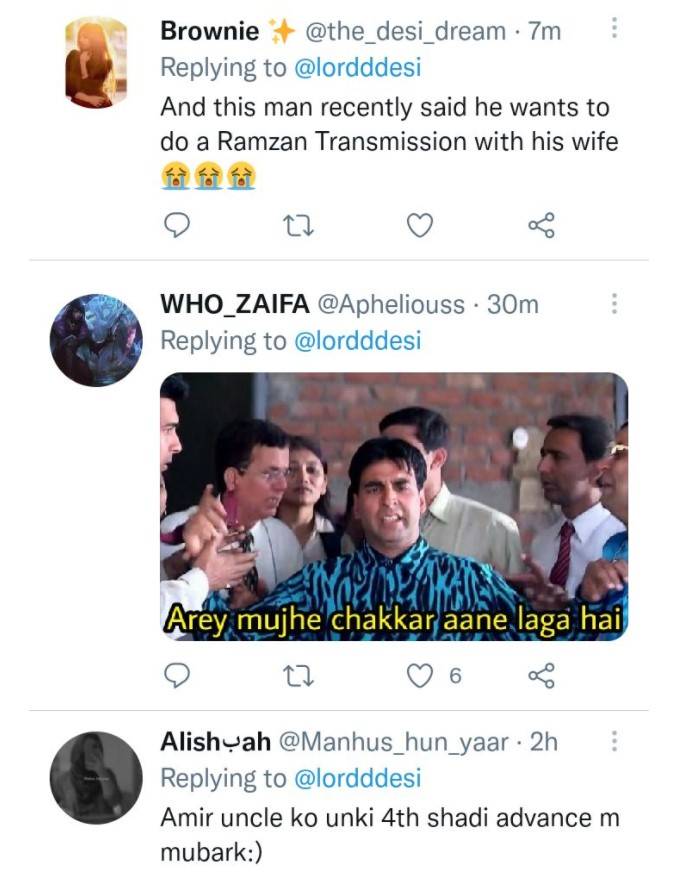
Task: Open WHO_ZAIFA's profile avatar
Action: click(96, 340)
